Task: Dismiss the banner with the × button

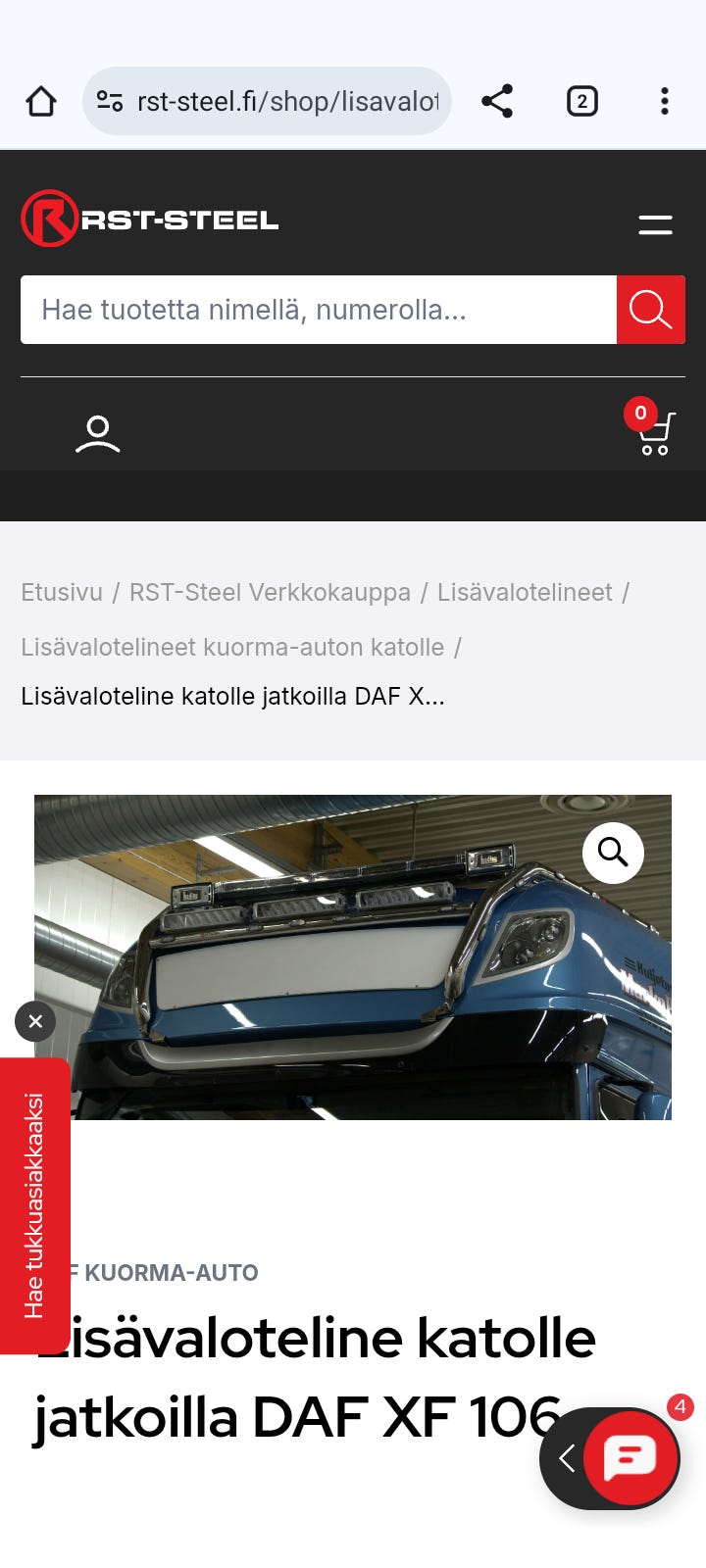Action: tap(34, 1021)
